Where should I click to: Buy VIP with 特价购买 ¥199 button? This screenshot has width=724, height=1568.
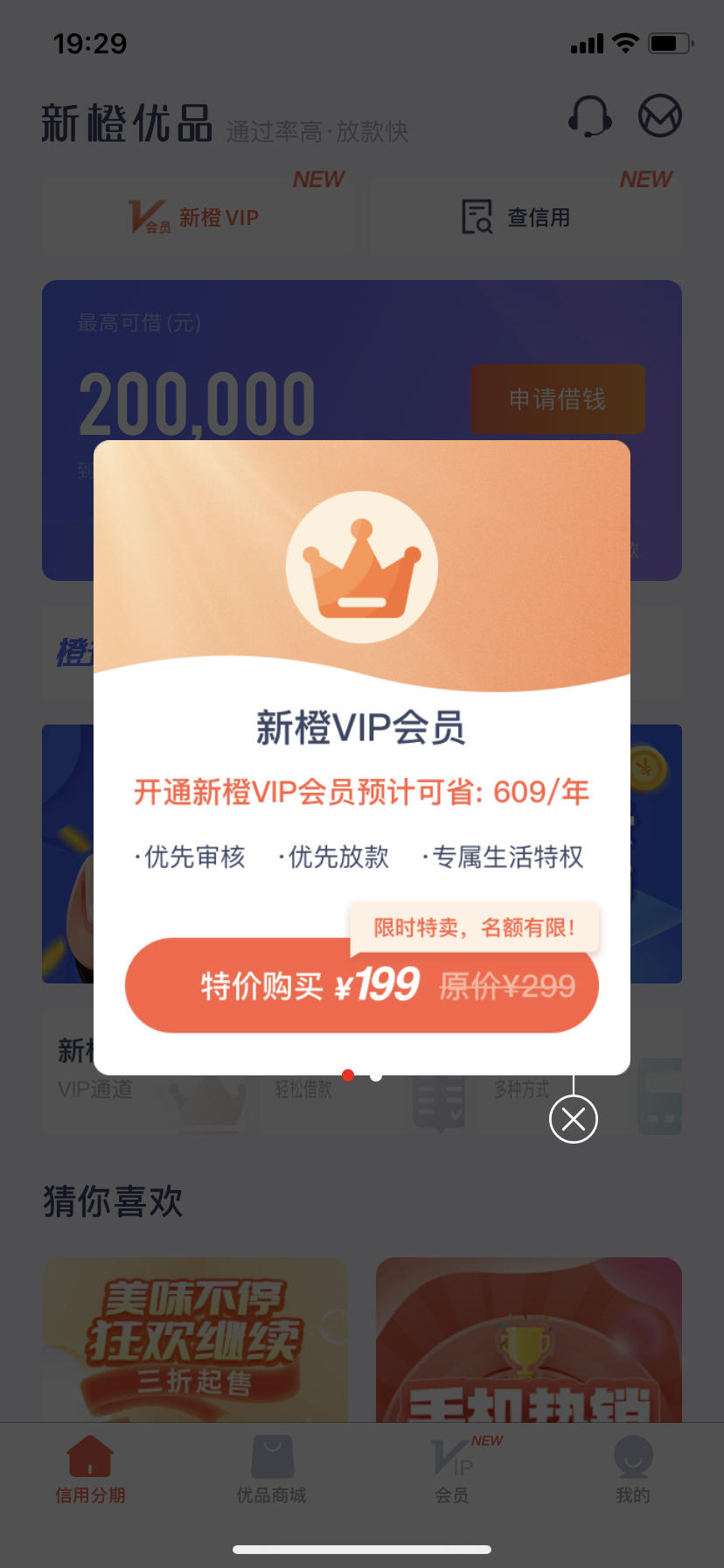click(361, 985)
